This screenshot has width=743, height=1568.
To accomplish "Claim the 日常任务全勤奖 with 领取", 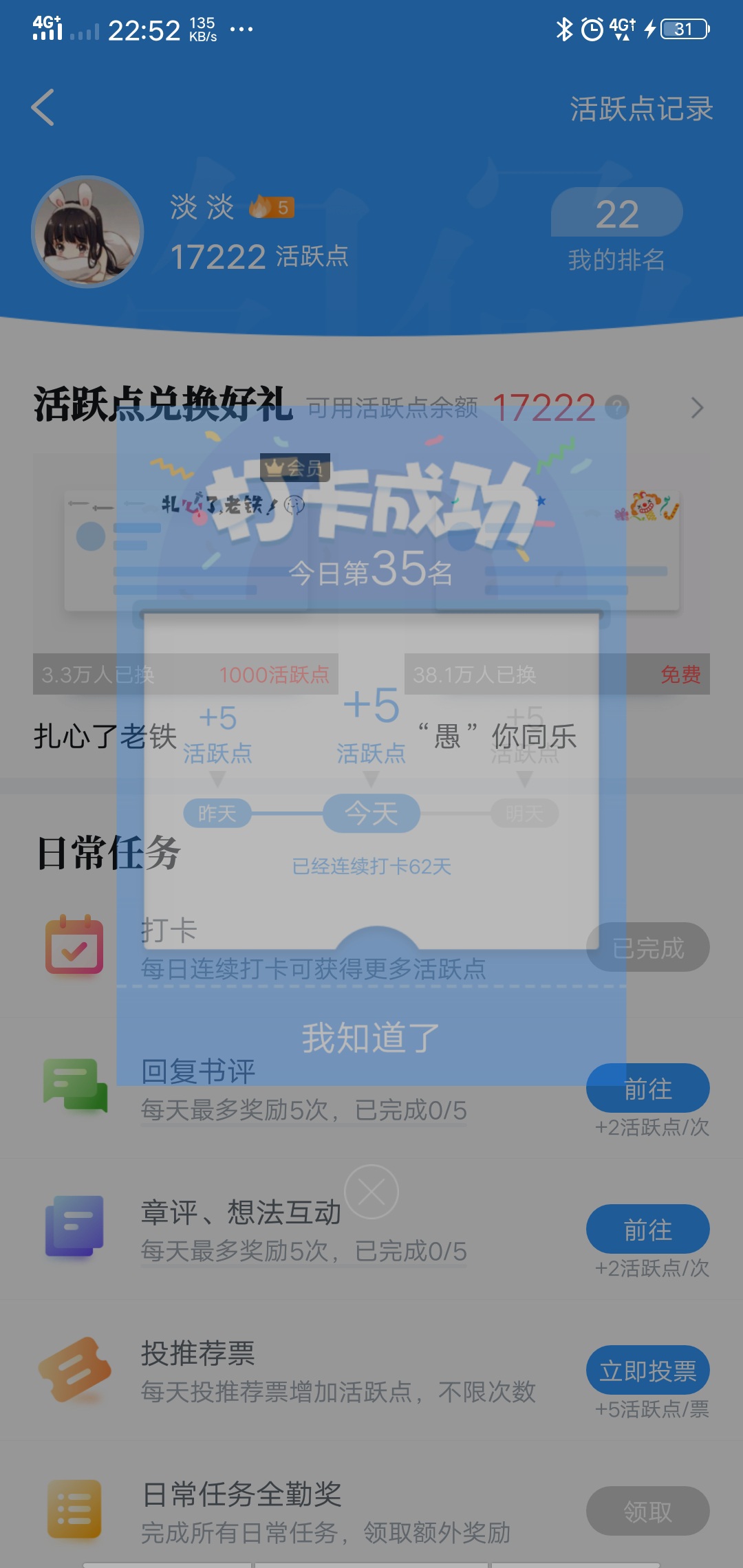I will tap(647, 1511).
